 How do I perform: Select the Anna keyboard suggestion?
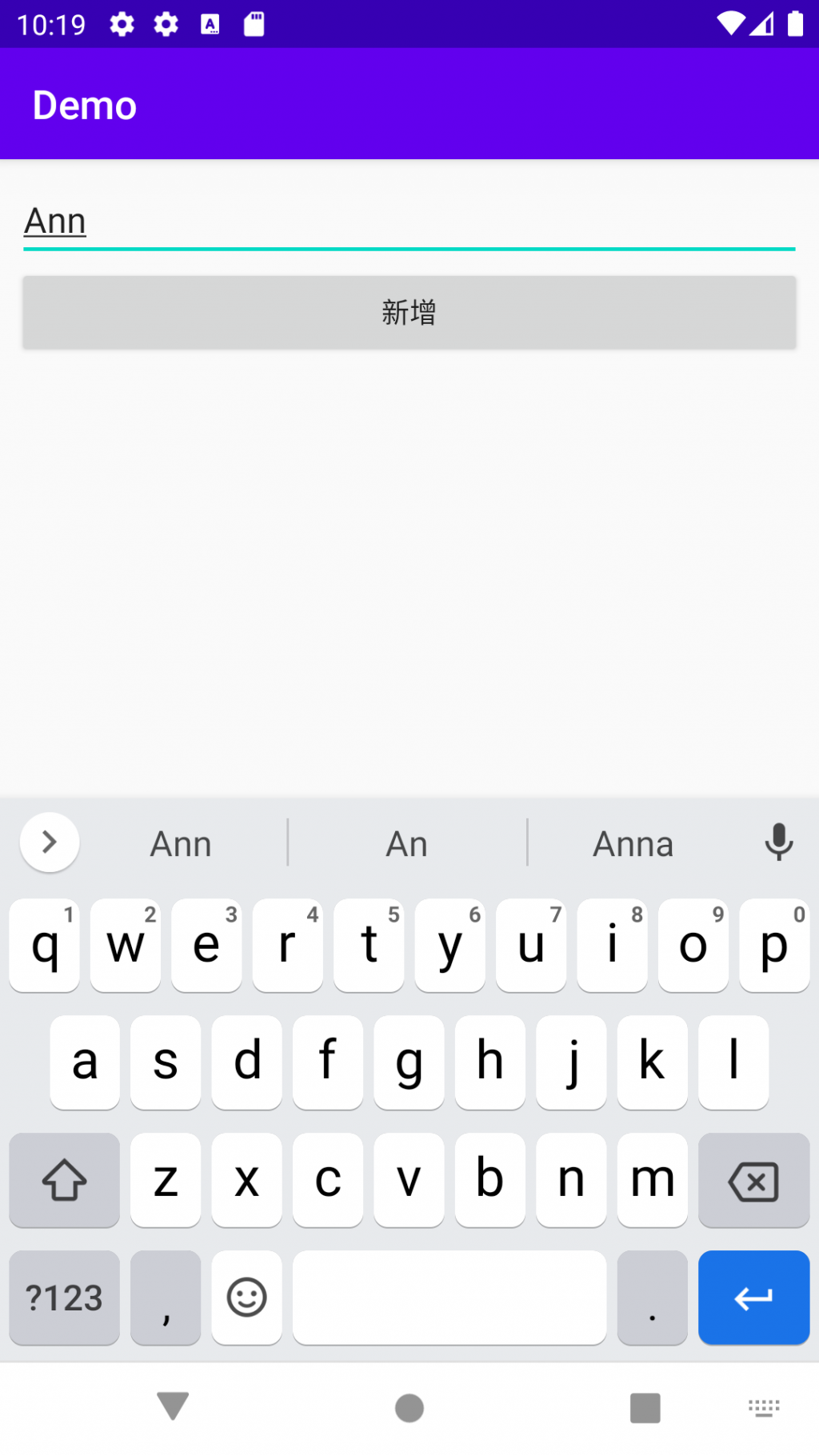point(633,844)
